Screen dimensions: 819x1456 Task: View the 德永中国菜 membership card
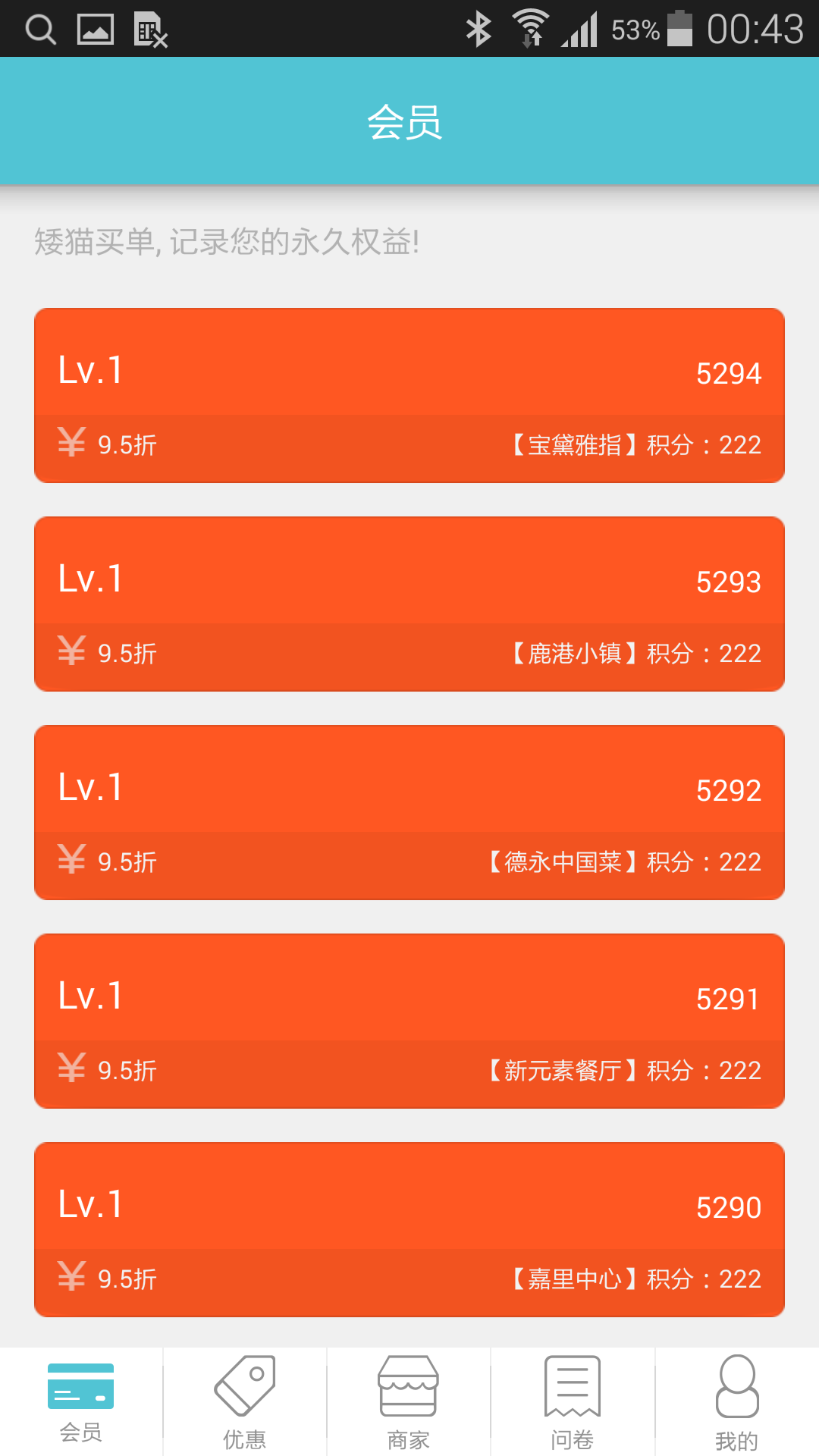(409, 812)
